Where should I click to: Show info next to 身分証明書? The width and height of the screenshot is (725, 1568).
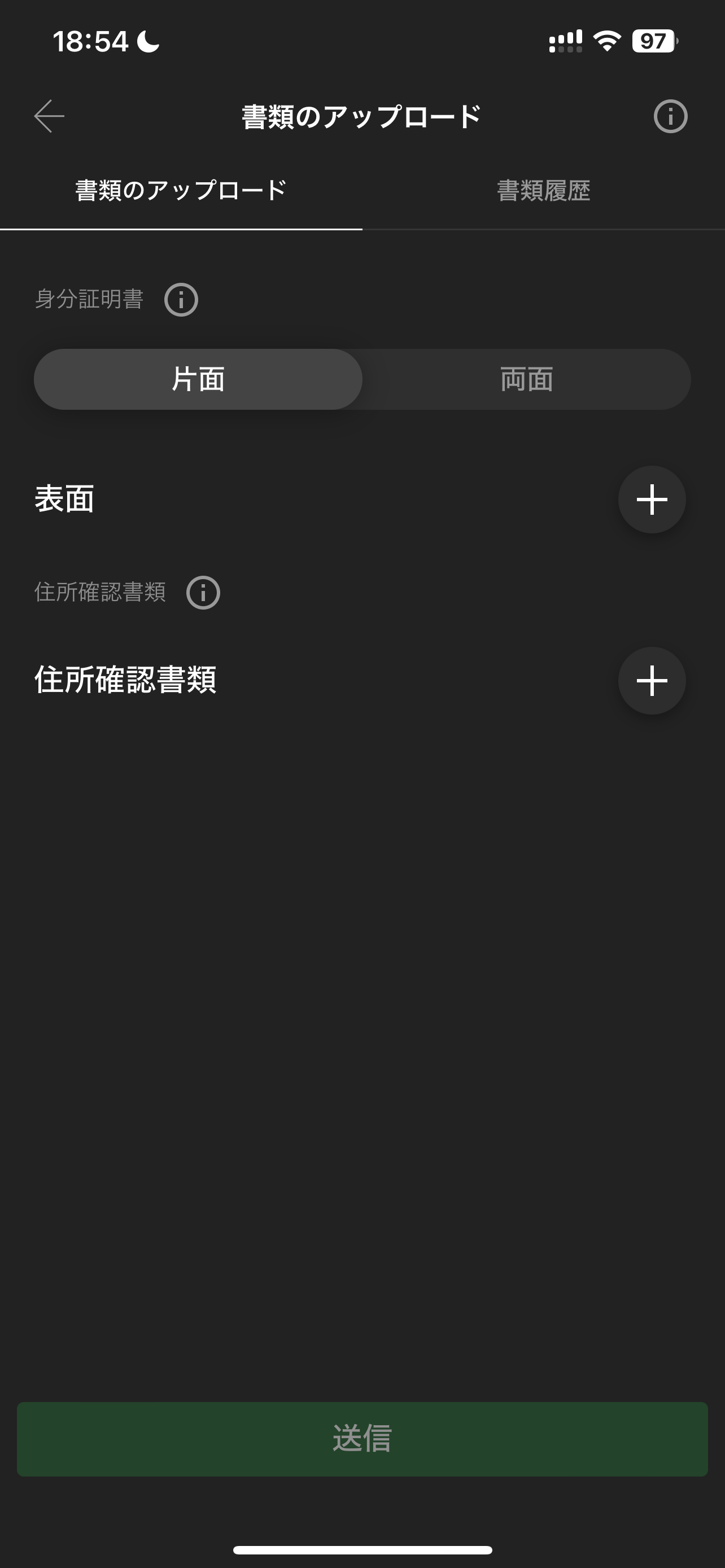click(181, 300)
